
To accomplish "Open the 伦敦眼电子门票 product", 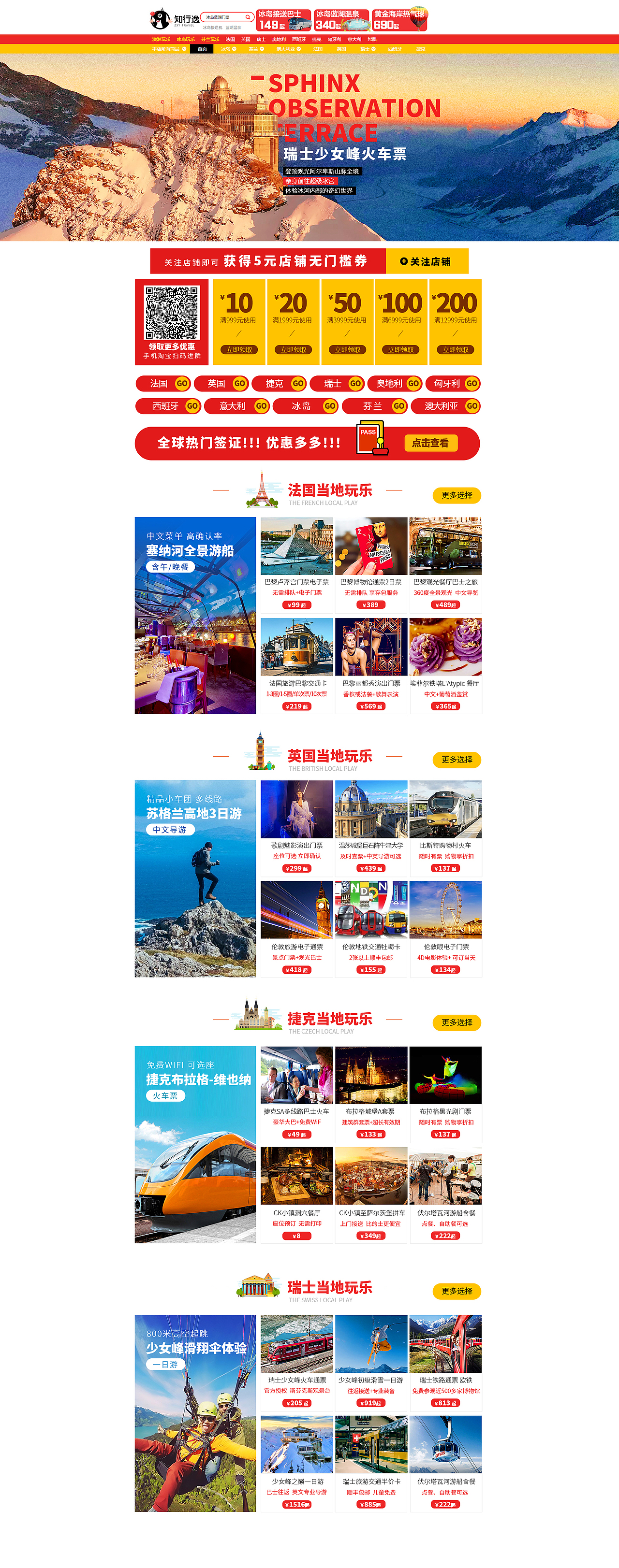I will (445, 928).
